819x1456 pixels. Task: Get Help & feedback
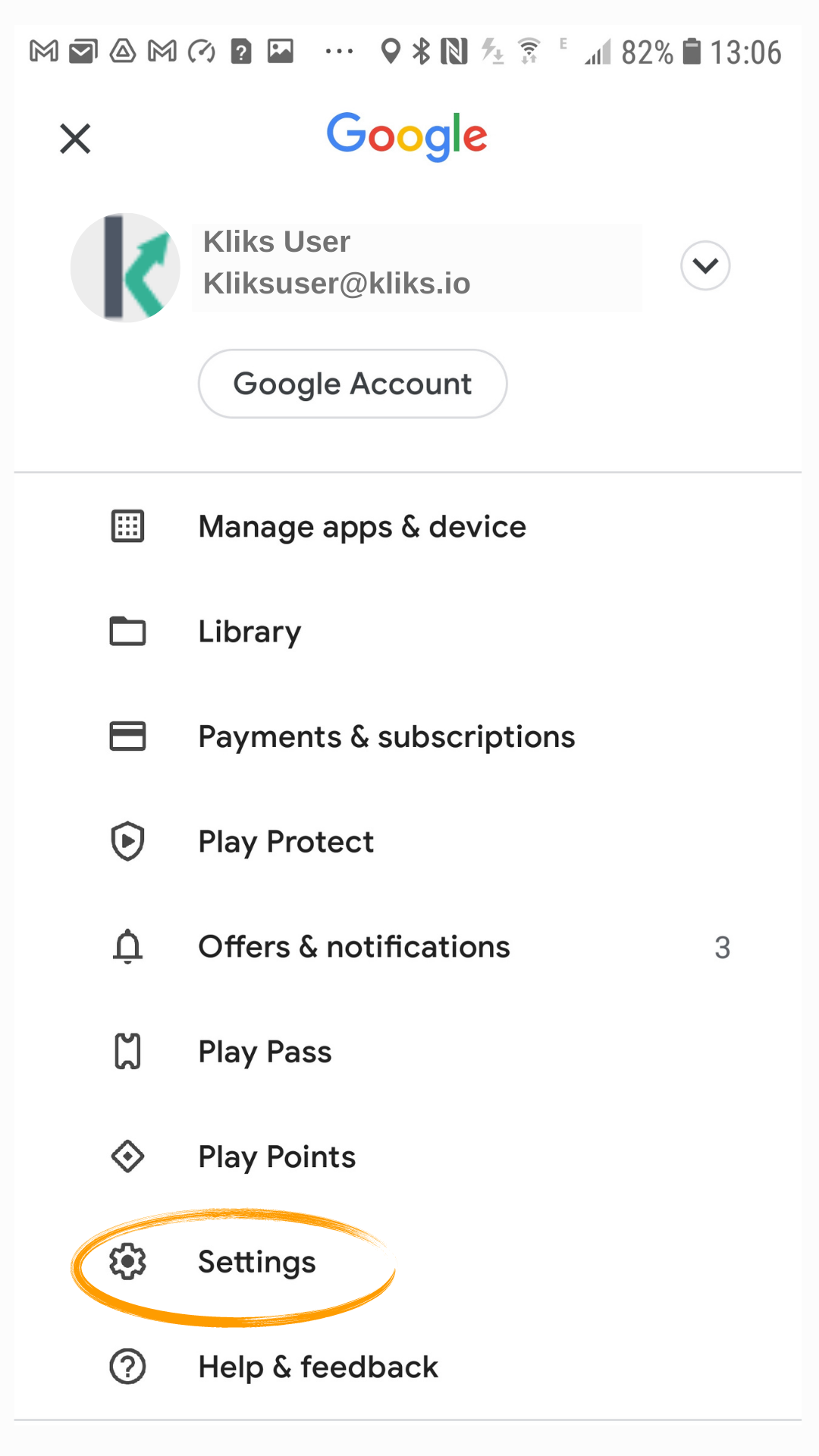click(x=318, y=1367)
